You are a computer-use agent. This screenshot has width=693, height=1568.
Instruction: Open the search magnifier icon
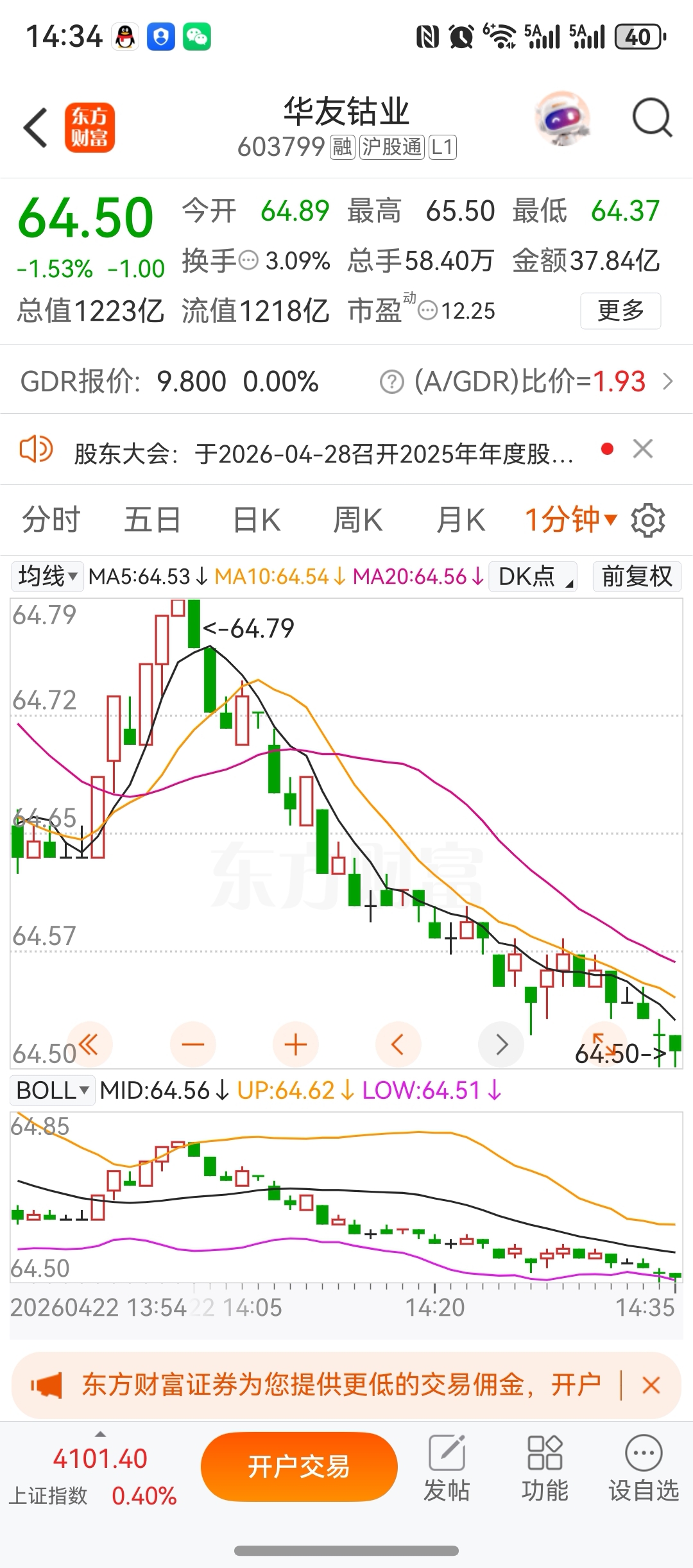[652, 118]
